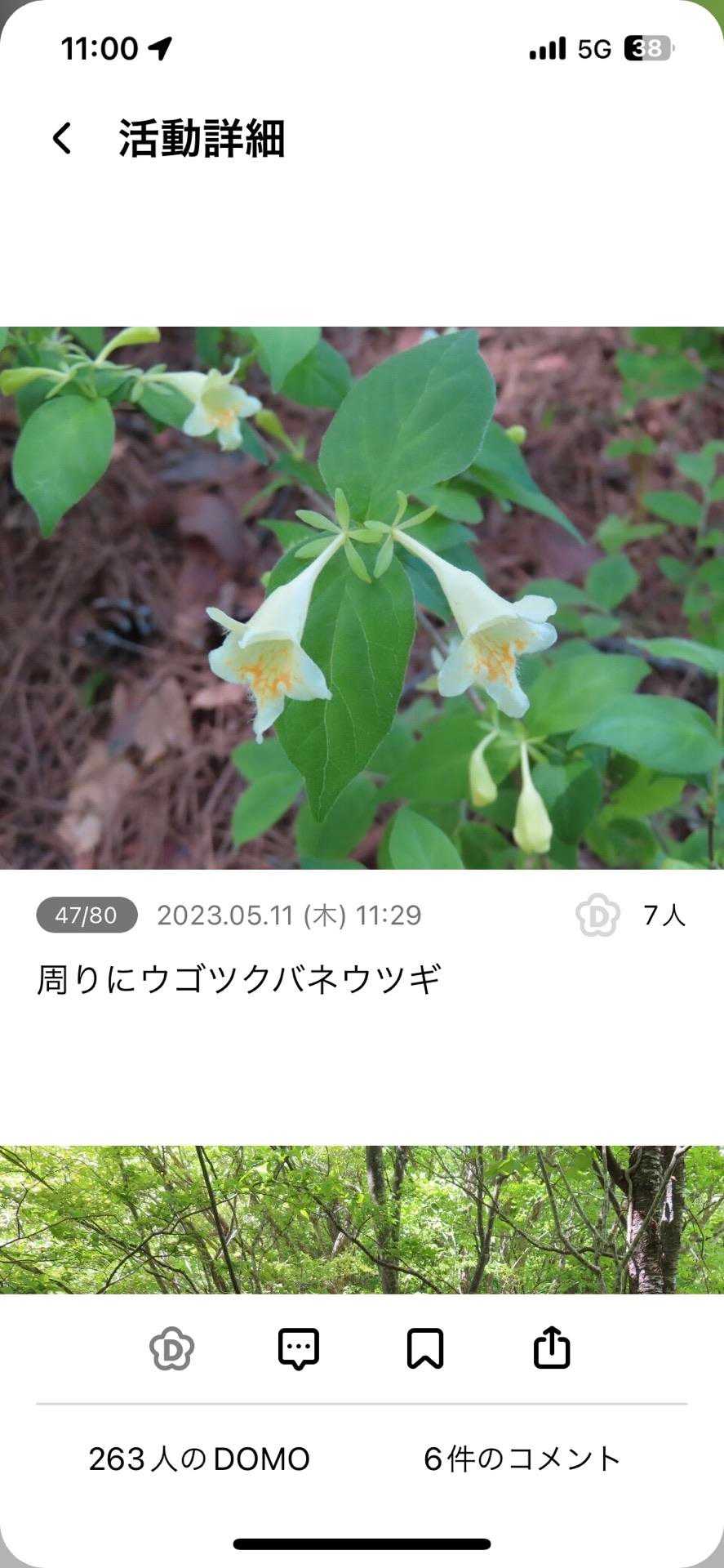
Task: Open the comment icon in the toolbar
Action: tap(299, 1348)
